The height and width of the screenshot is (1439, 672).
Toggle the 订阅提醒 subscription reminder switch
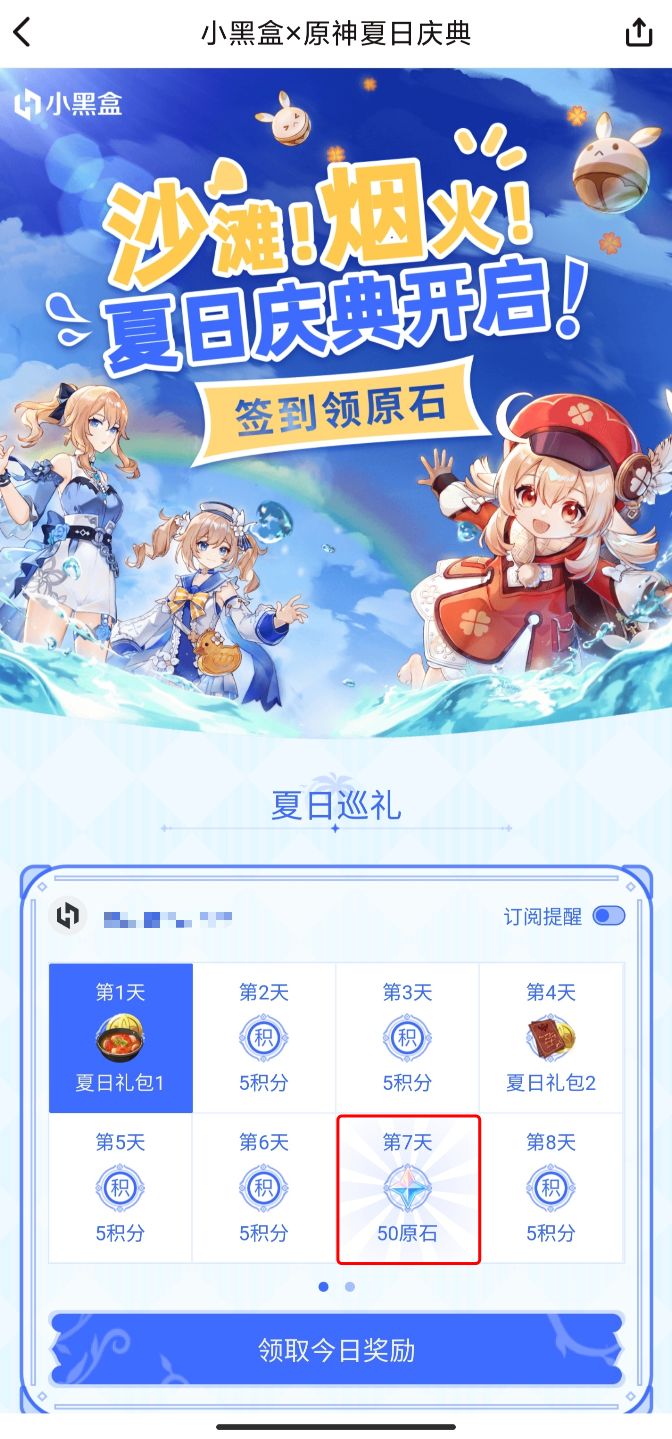pyautogui.click(x=608, y=916)
